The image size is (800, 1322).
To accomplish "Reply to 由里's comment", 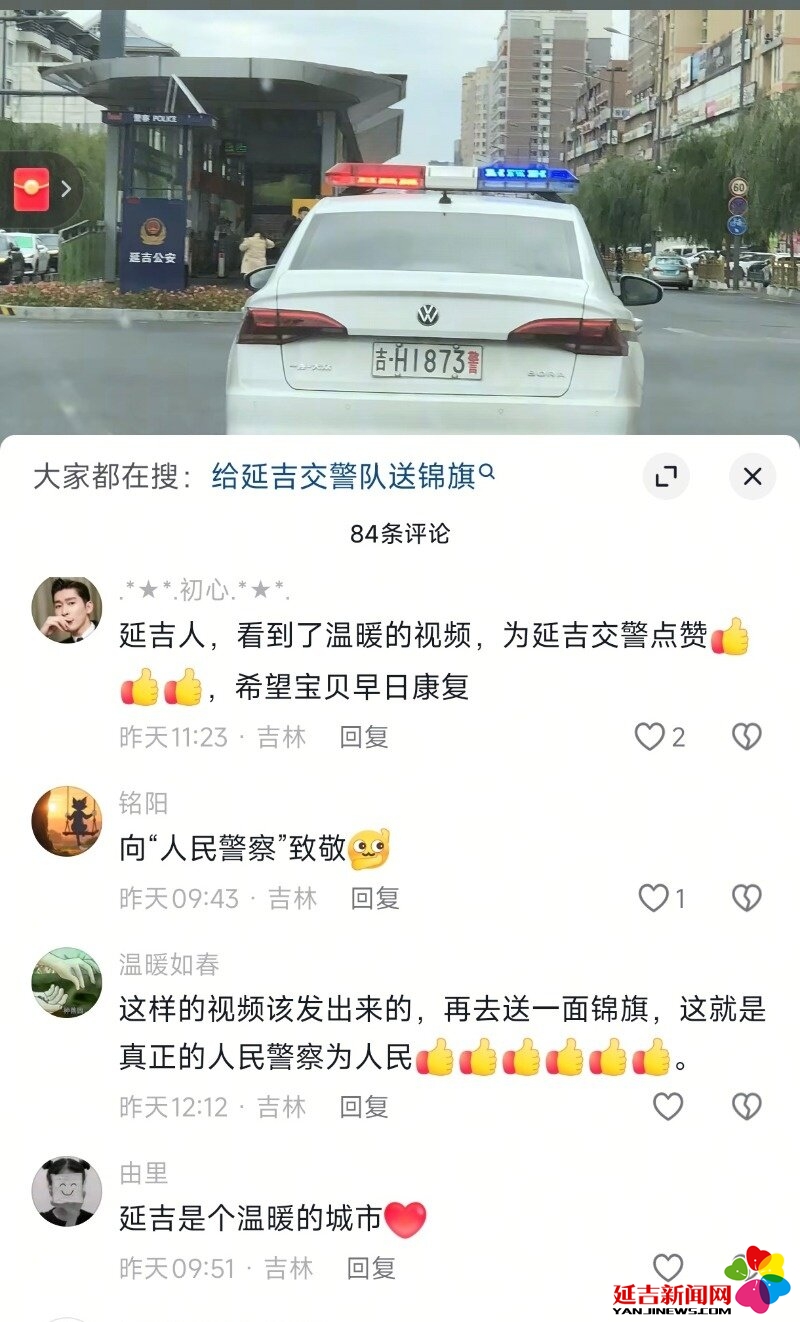I will [371, 1268].
